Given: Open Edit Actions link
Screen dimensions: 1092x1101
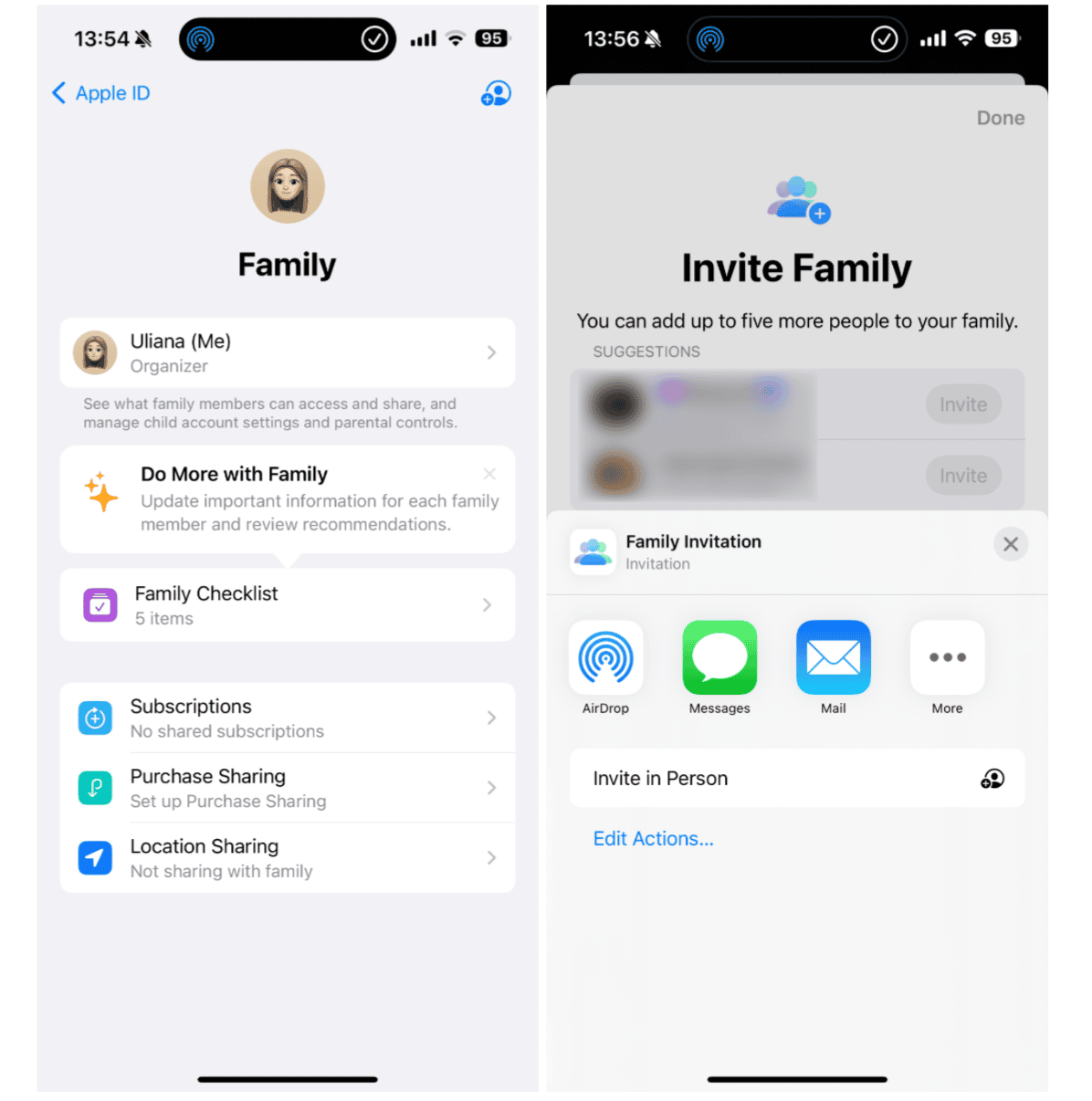Looking at the screenshot, I should (x=653, y=839).
